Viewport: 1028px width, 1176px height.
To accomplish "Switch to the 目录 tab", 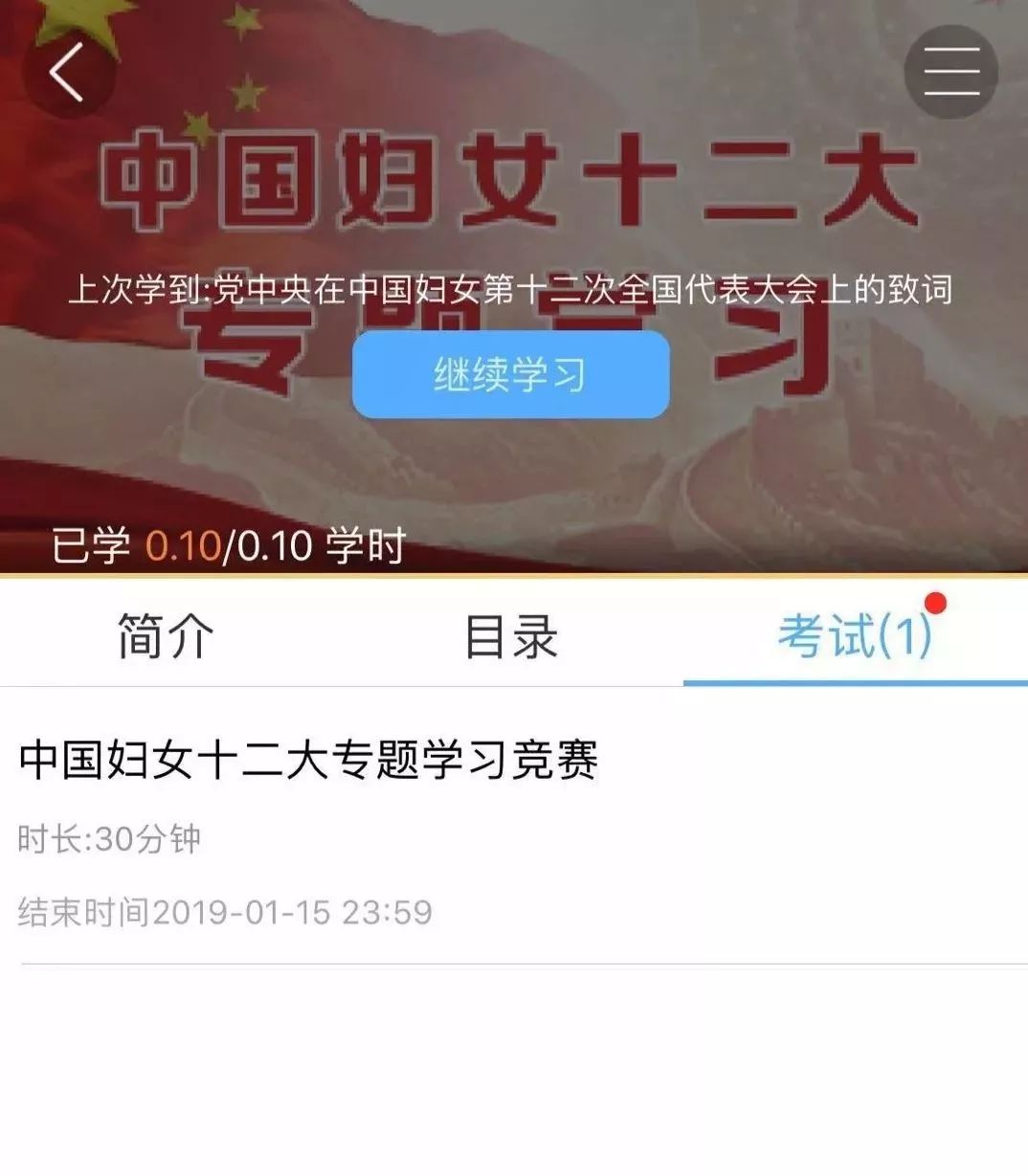I will (x=511, y=635).
